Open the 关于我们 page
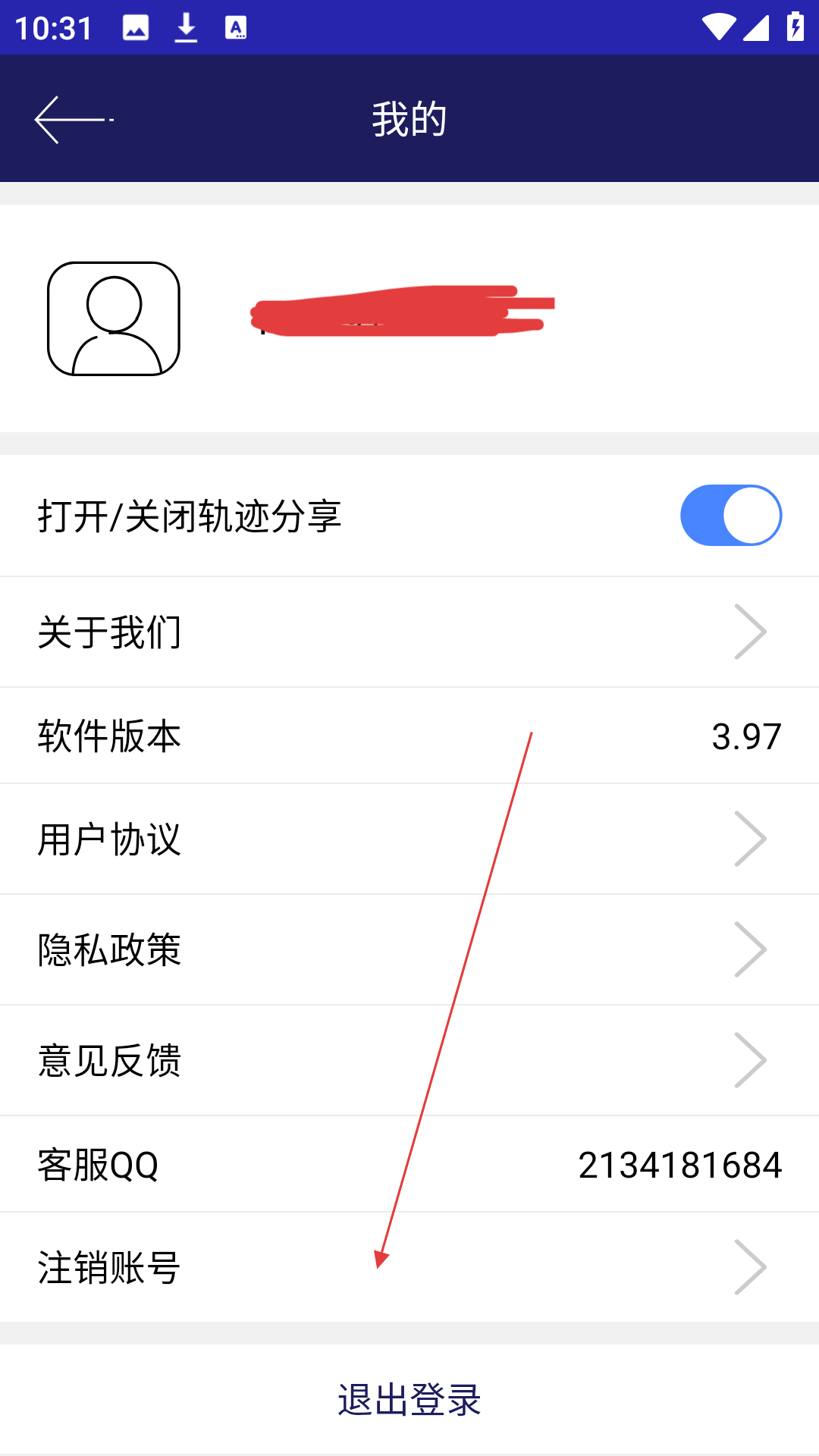This screenshot has height=1456, width=819. (409, 632)
